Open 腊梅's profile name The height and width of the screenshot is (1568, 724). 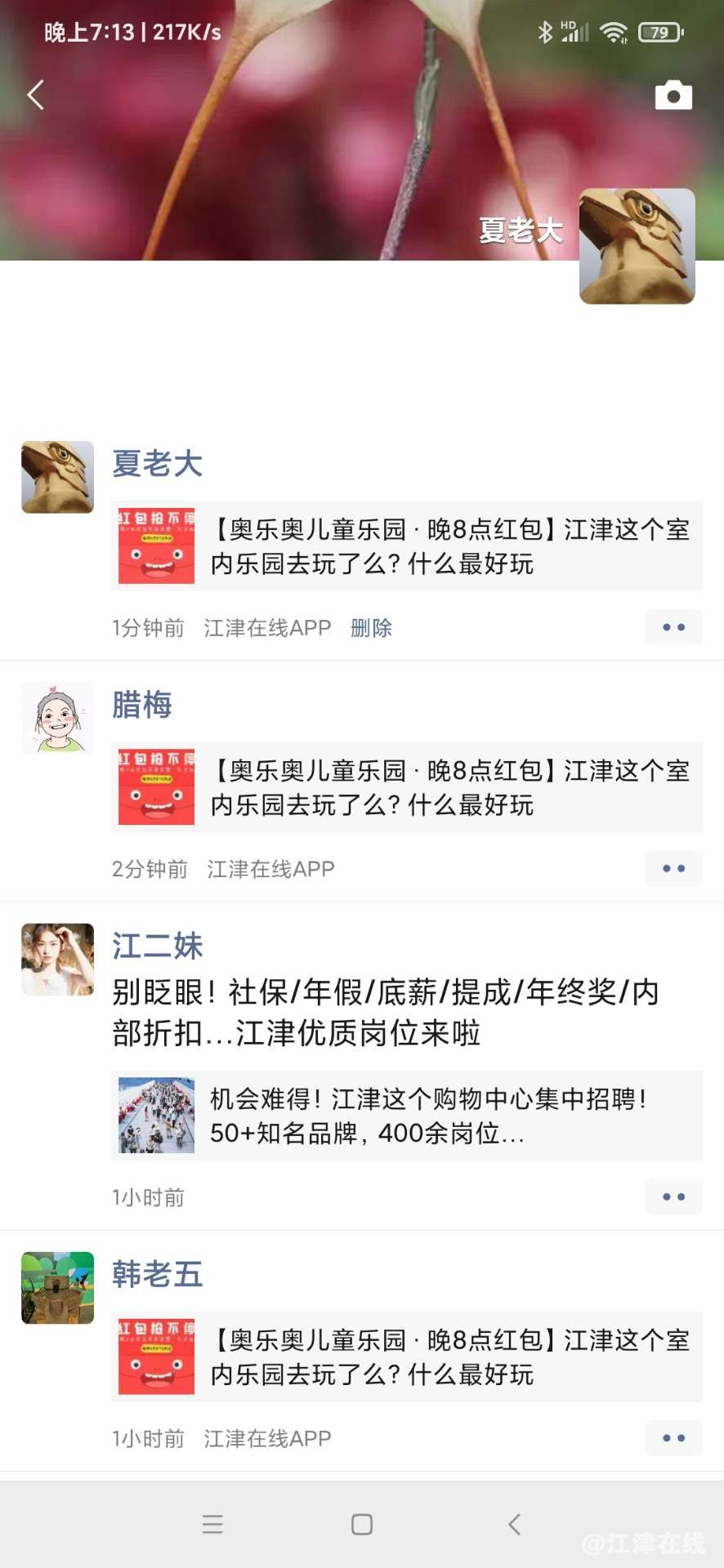coord(142,705)
